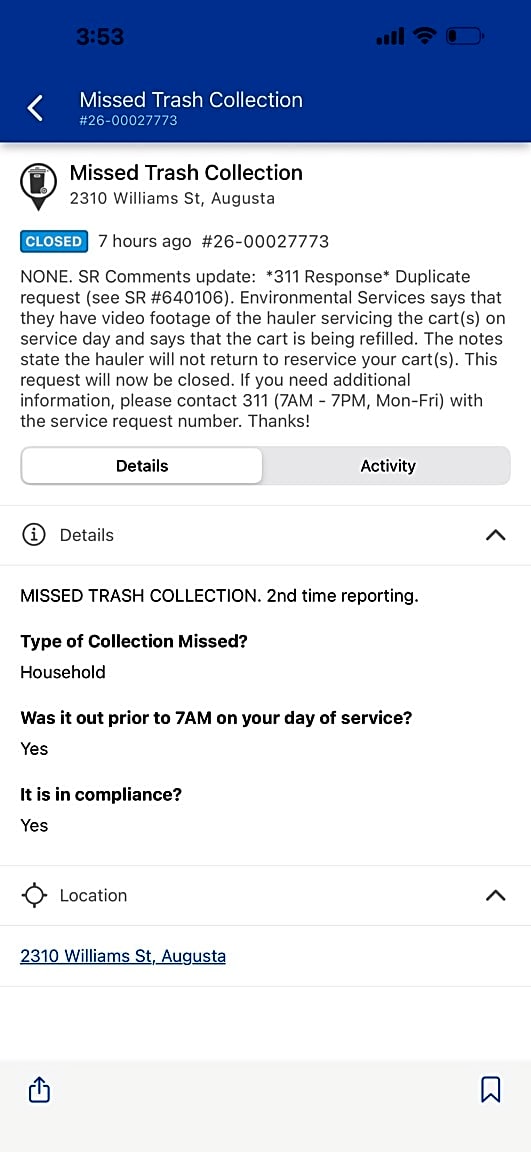Screen dimensions: 531x1152
Task: Switch to the Activity tab
Action: click(387, 466)
